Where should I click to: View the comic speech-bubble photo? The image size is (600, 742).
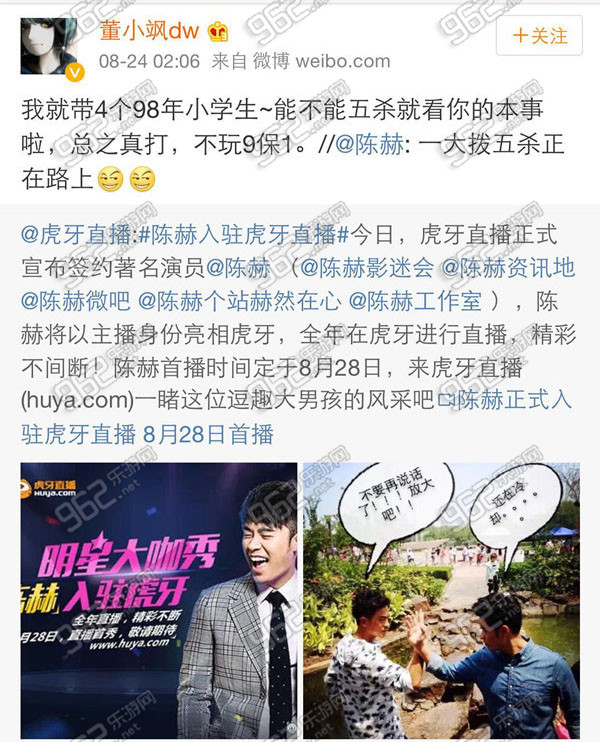pos(441,601)
